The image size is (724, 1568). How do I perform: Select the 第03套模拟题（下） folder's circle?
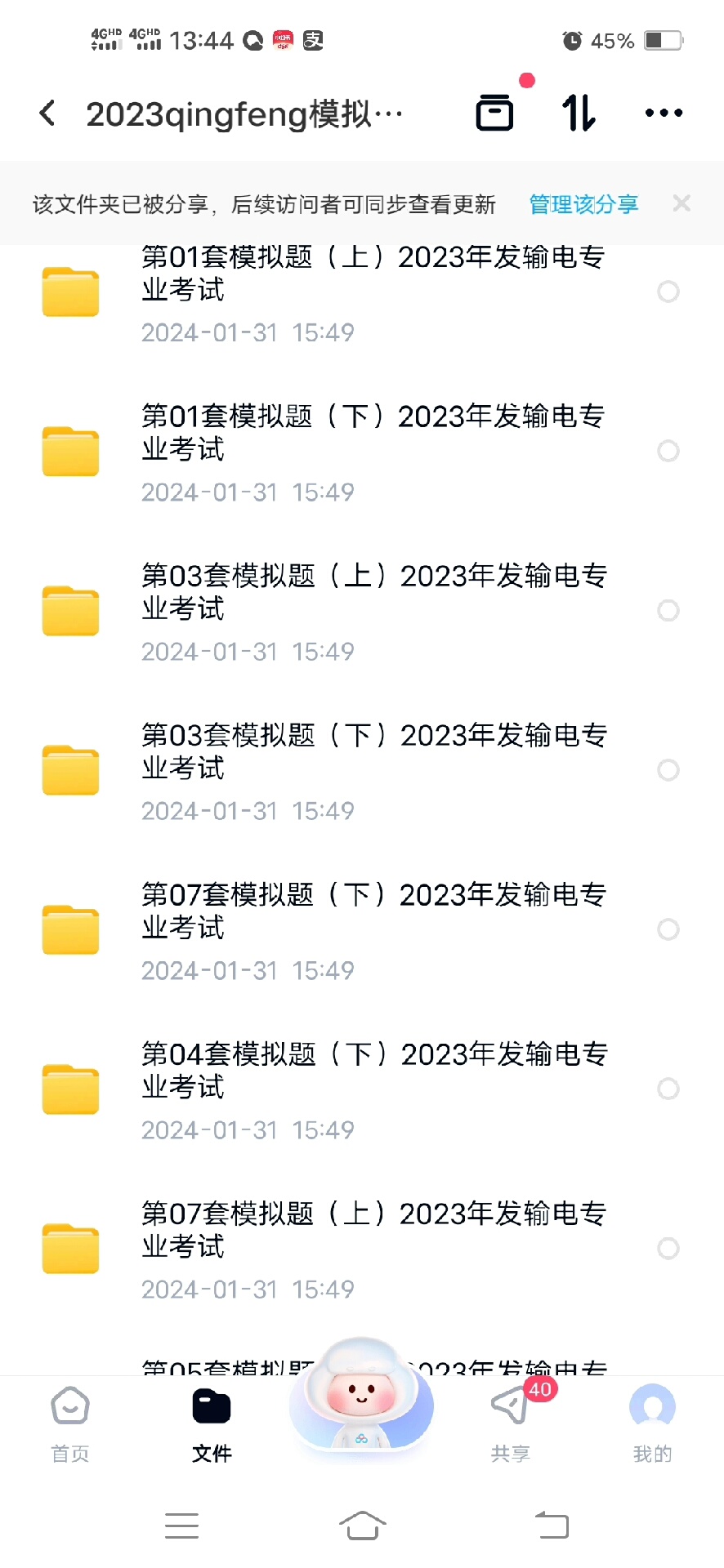(x=668, y=770)
